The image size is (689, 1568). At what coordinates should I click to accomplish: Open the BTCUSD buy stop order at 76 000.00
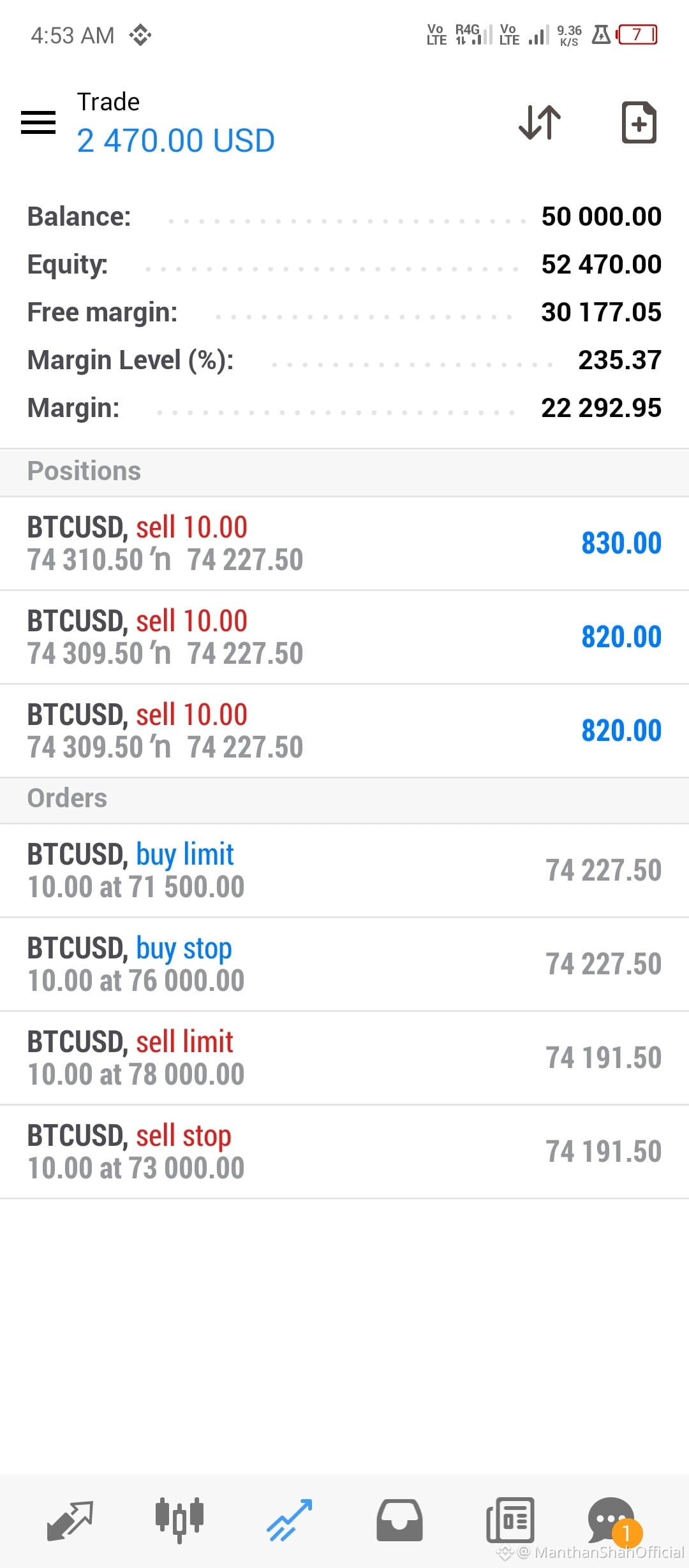[344, 964]
